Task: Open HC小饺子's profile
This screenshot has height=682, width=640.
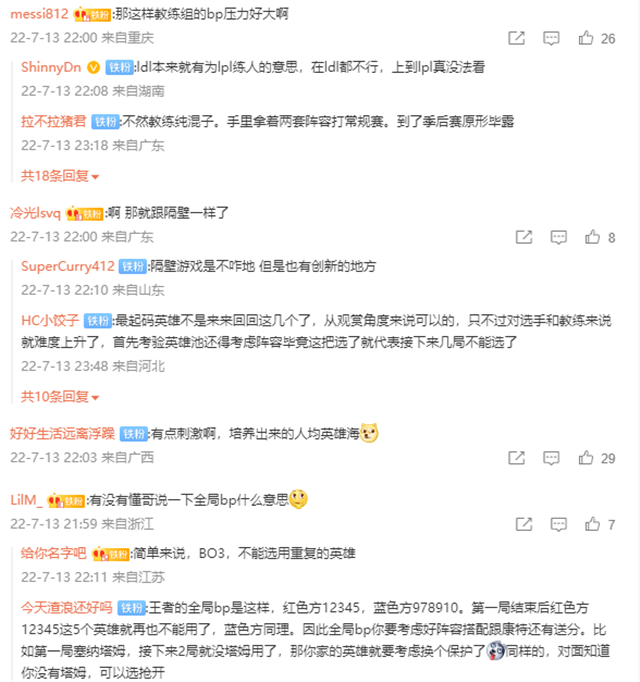Action: (x=50, y=321)
